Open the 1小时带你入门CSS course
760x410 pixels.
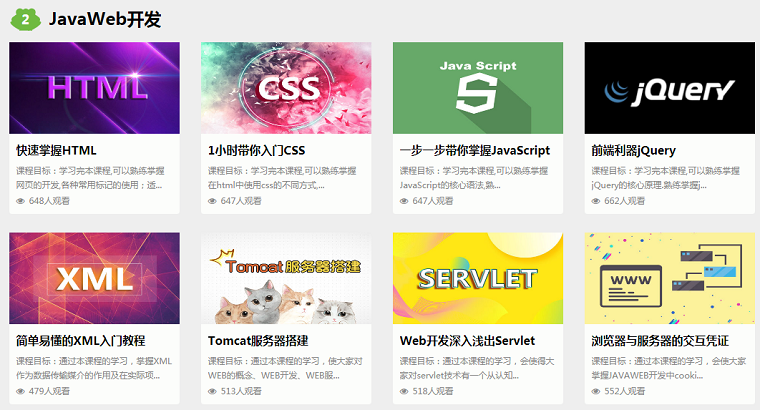pyautogui.click(x=286, y=90)
